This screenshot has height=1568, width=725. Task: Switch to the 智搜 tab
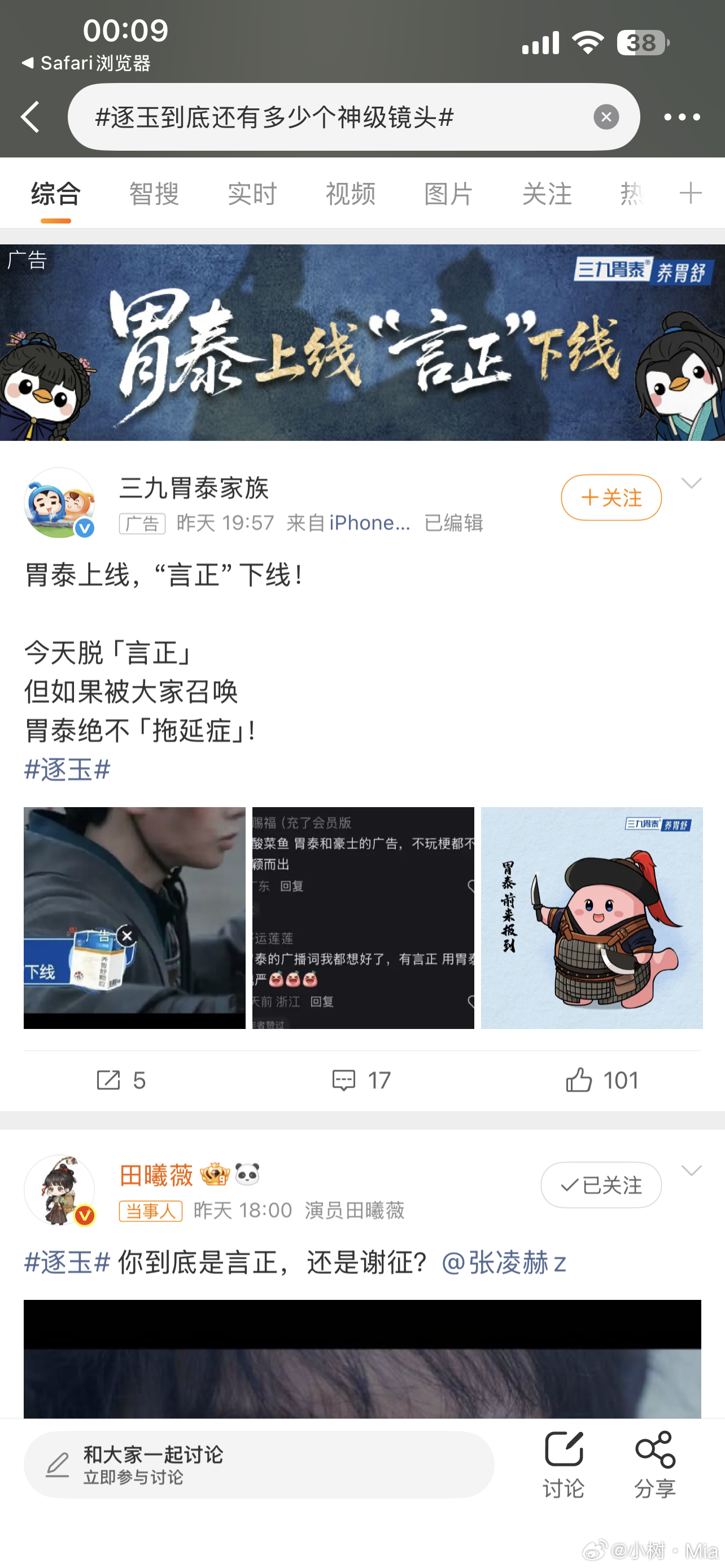(x=154, y=194)
